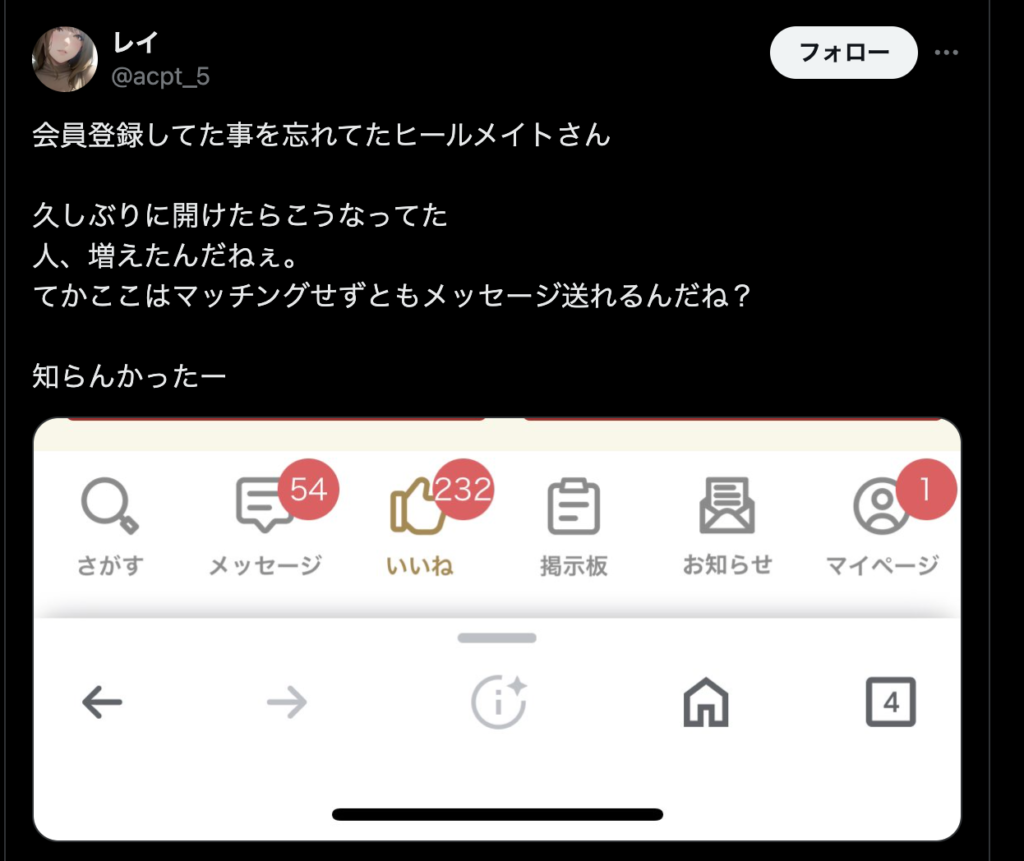This screenshot has height=861, width=1024.
Task: Open the attached screenshot image
Action: pyautogui.click(x=497, y=628)
